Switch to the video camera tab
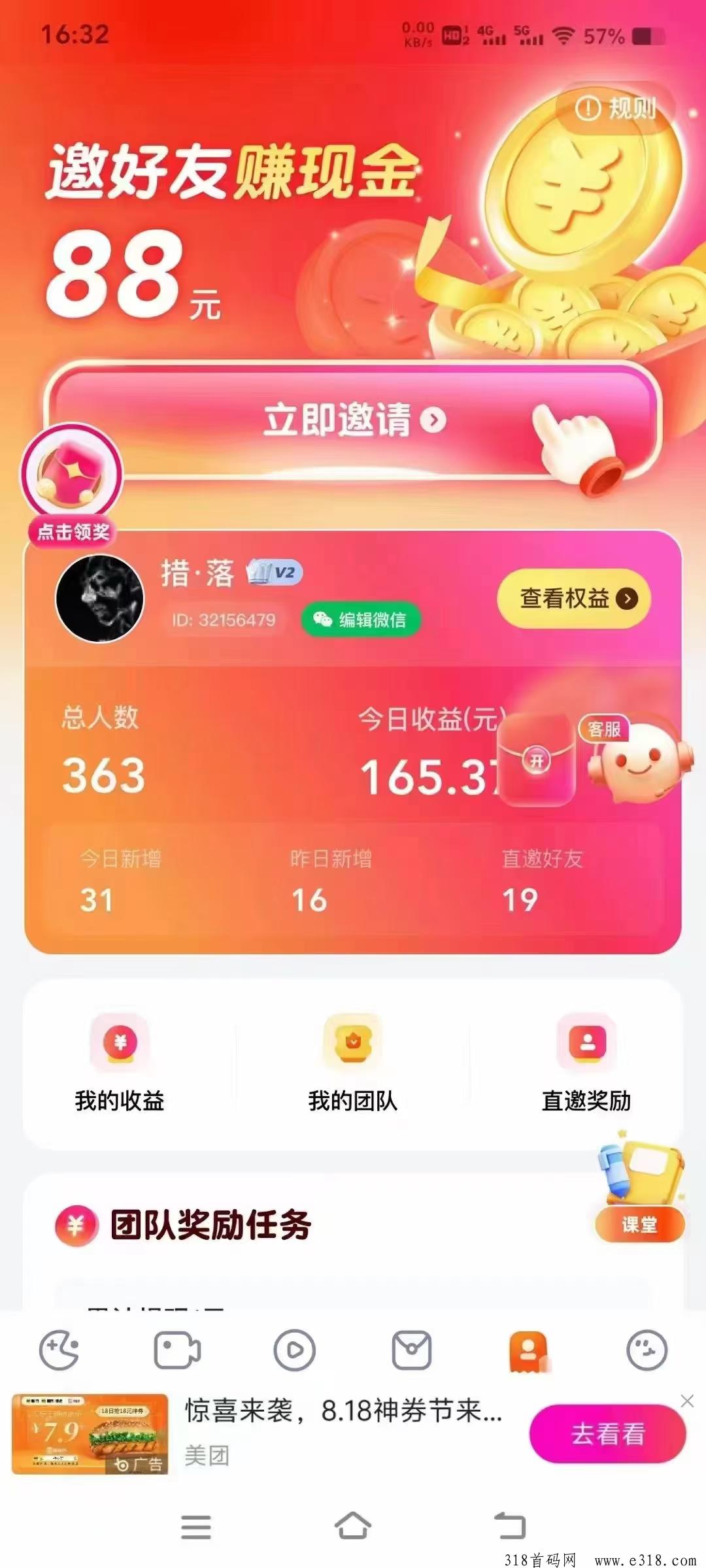The image size is (706, 1568). (x=176, y=1350)
